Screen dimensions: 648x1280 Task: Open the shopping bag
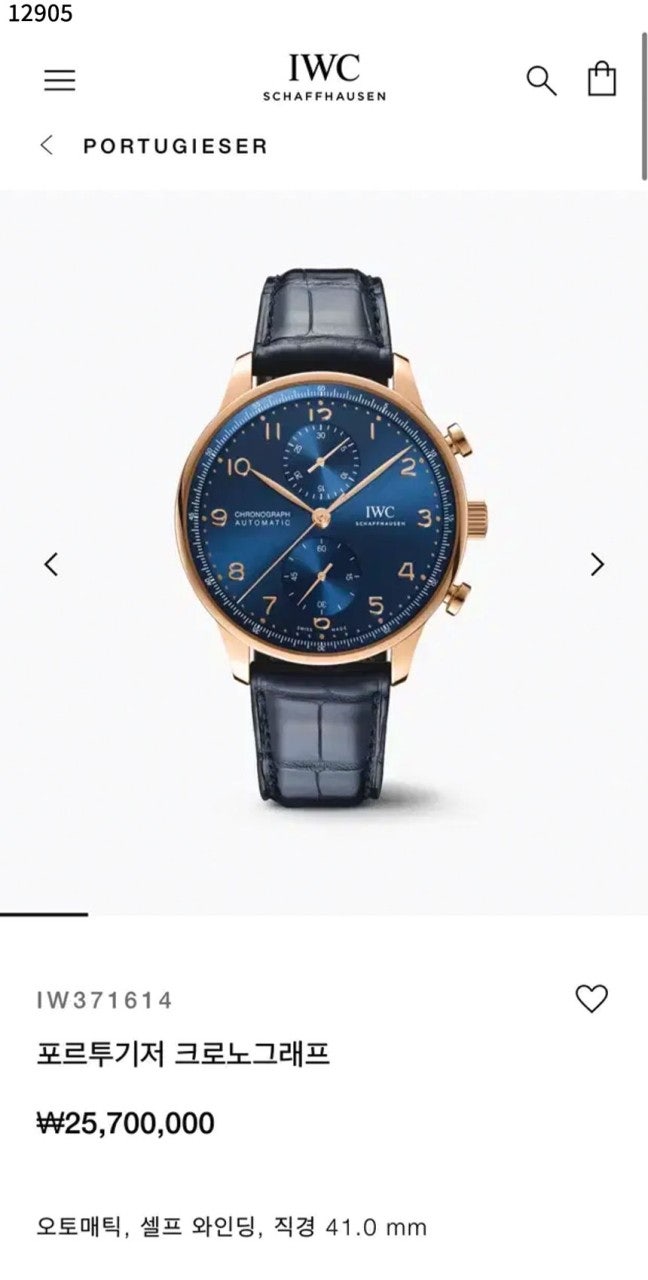point(601,78)
